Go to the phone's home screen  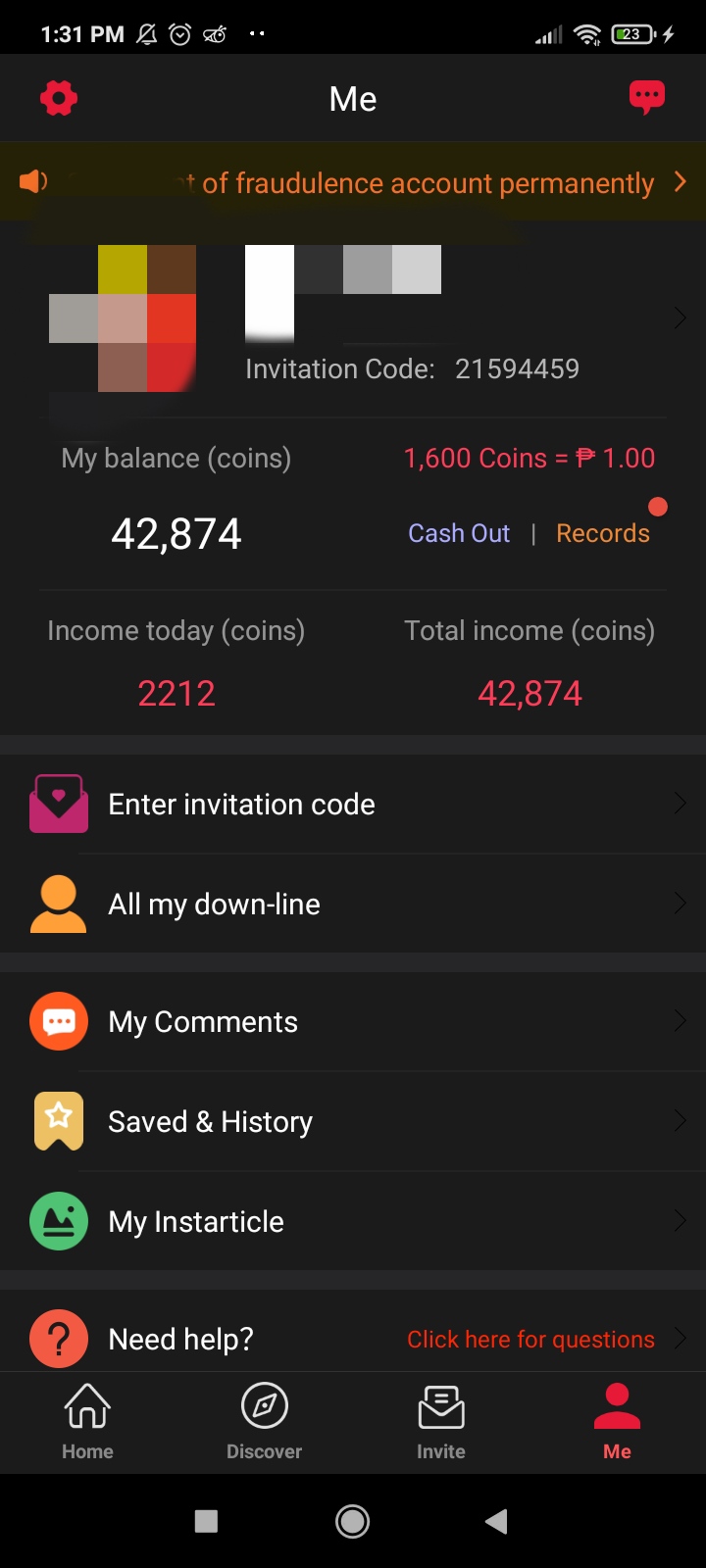(353, 1521)
